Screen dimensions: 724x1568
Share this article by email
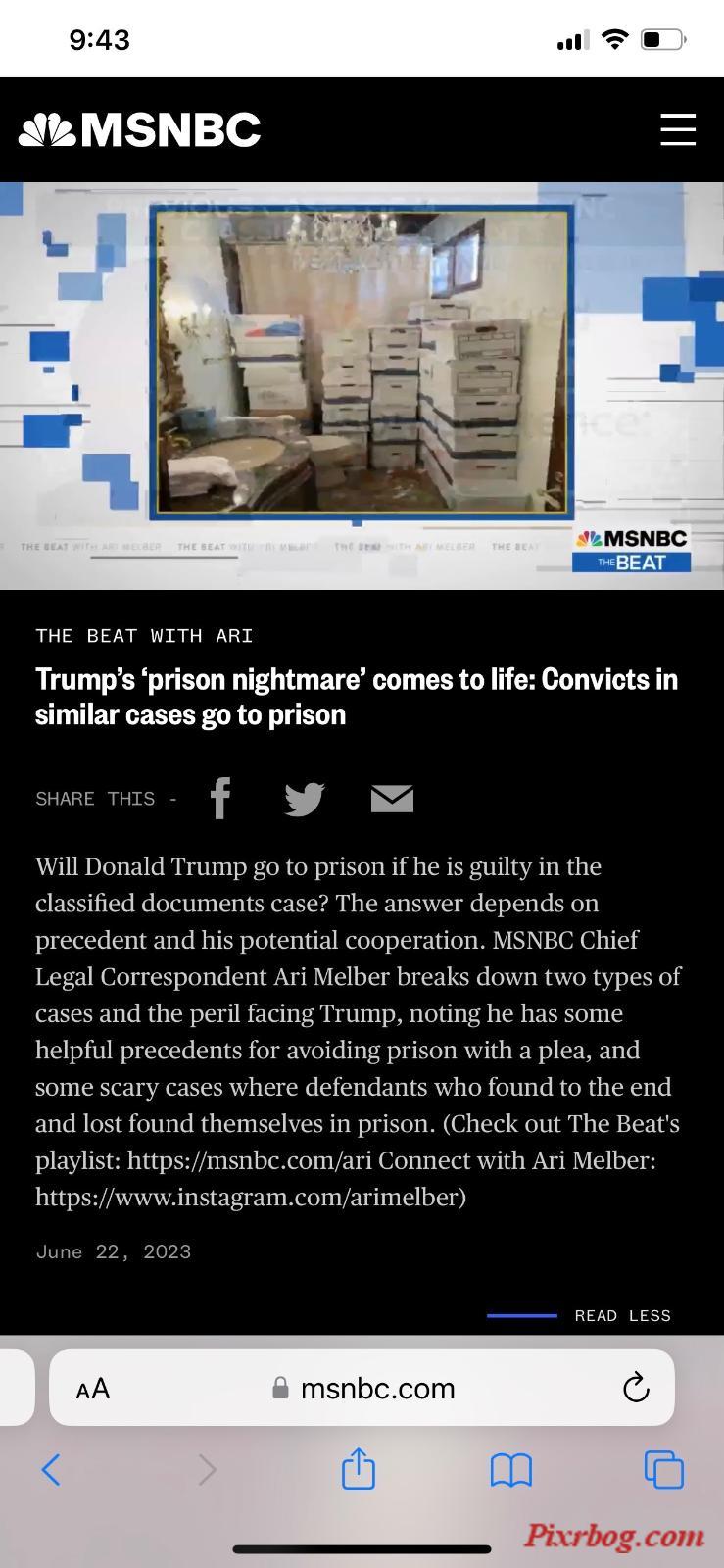[x=392, y=799]
